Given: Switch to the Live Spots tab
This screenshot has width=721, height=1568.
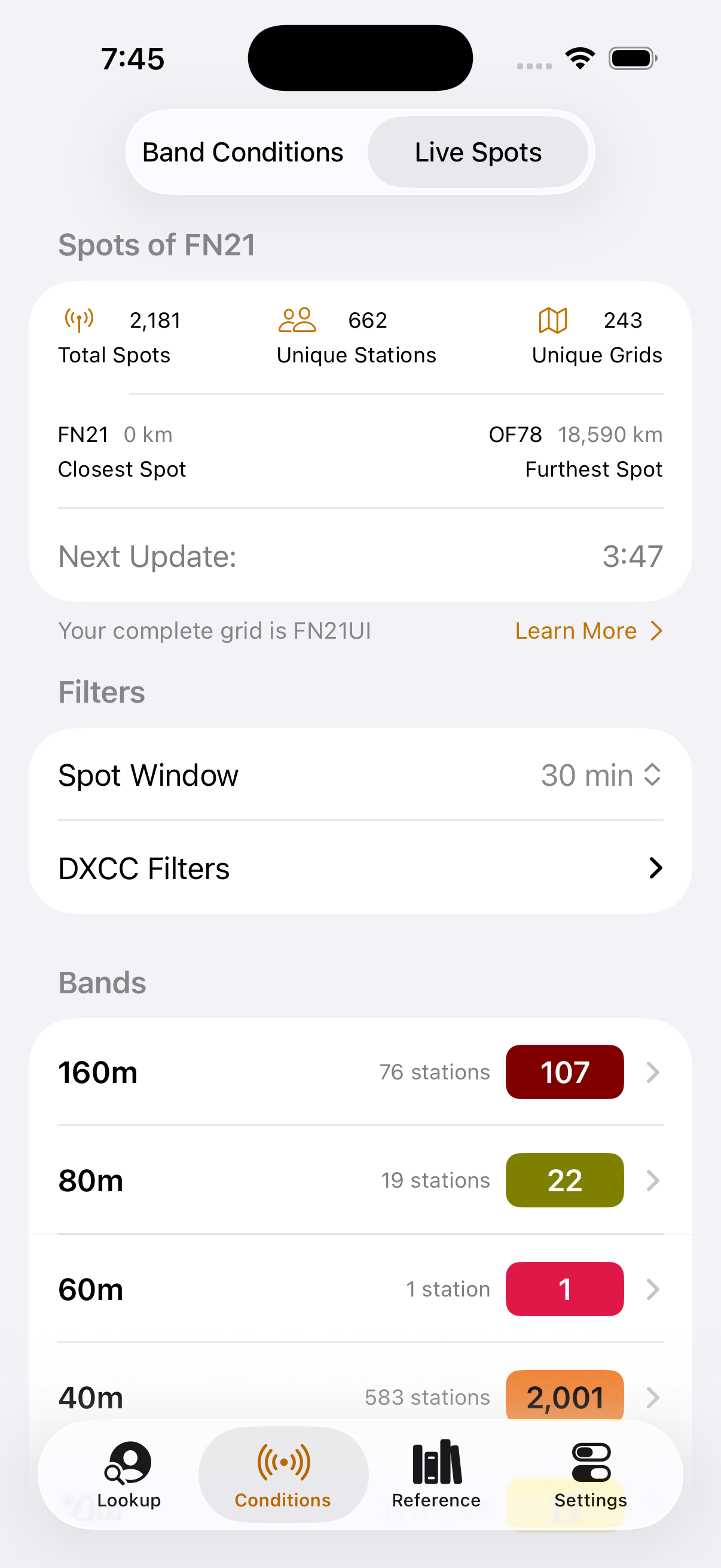Looking at the screenshot, I should click(x=478, y=151).
